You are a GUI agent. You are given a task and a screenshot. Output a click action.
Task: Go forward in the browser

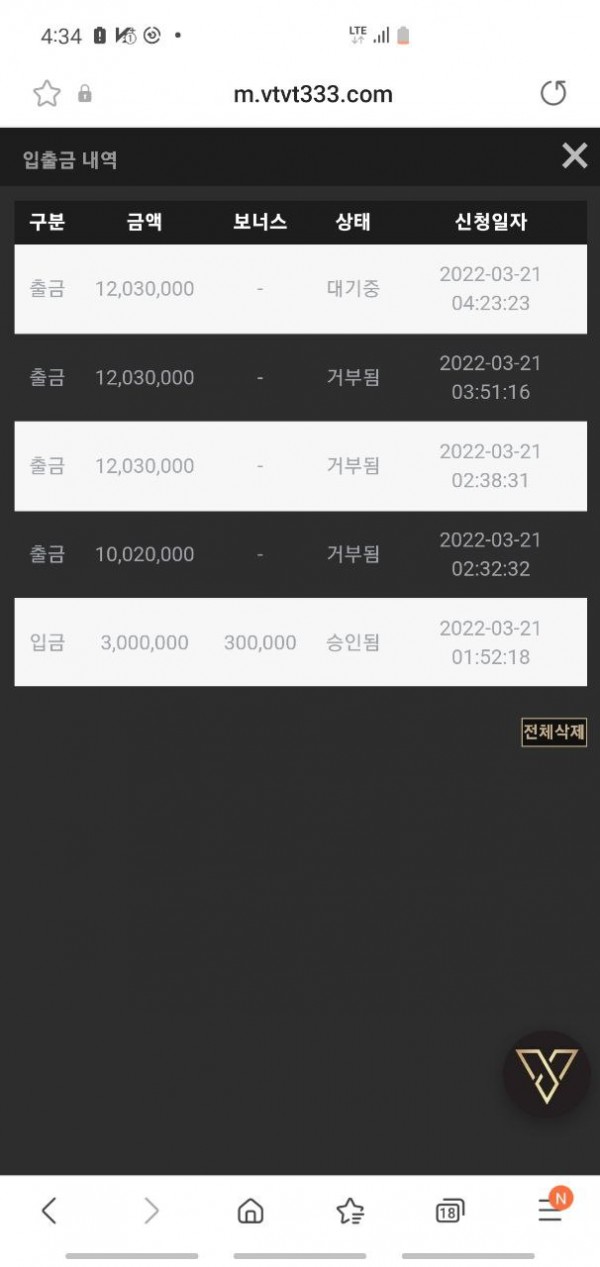click(x=151, y=1211)
